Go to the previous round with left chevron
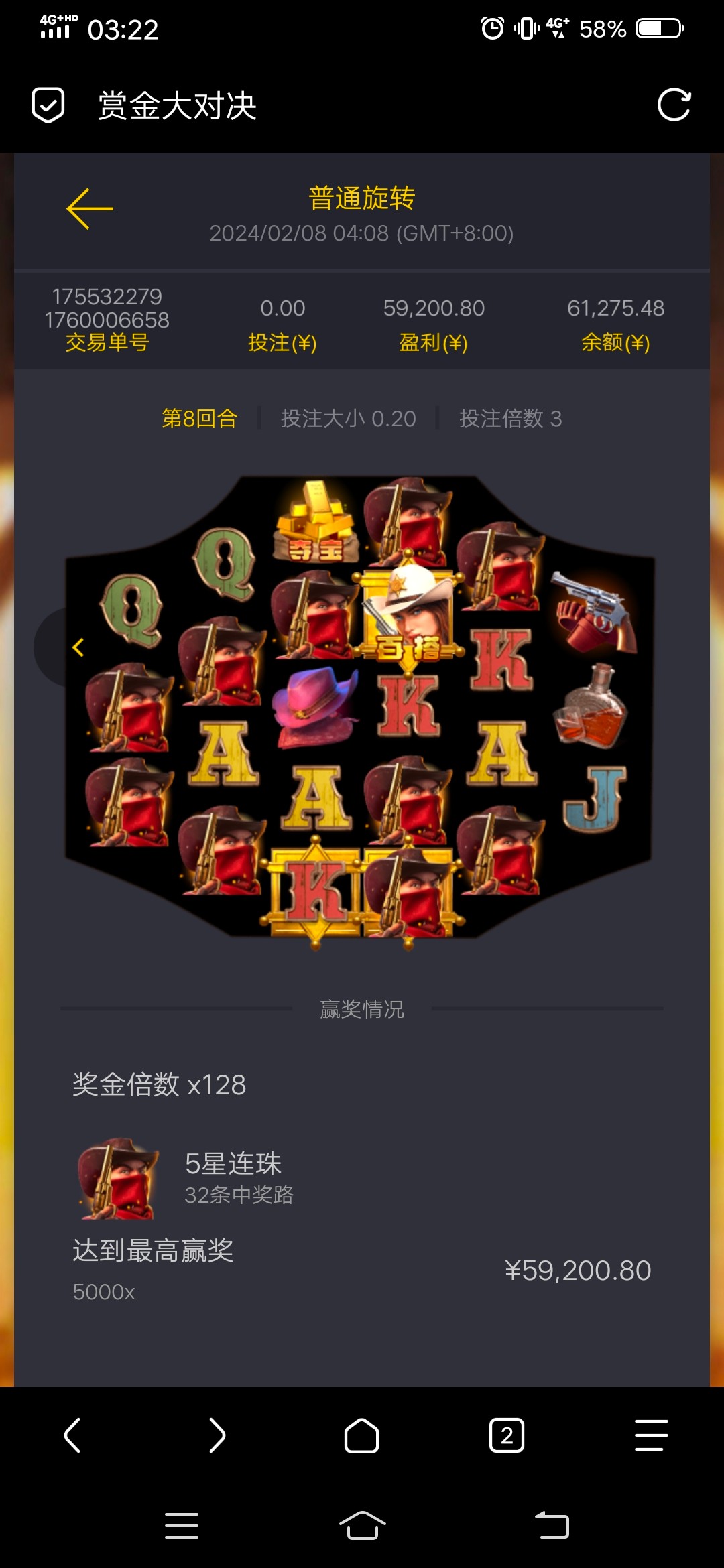 [78, 647]
